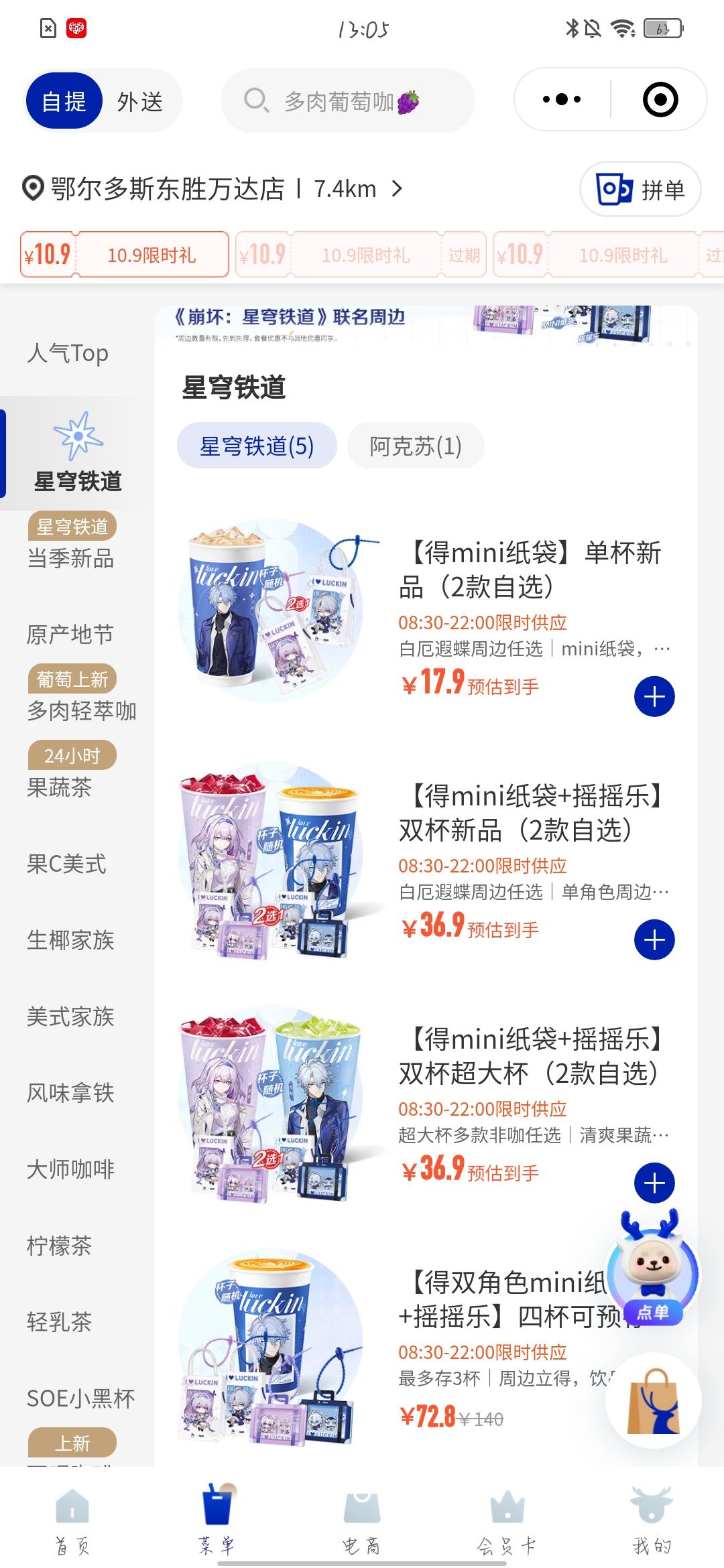Start a group order with 拼单

(640, 190)
